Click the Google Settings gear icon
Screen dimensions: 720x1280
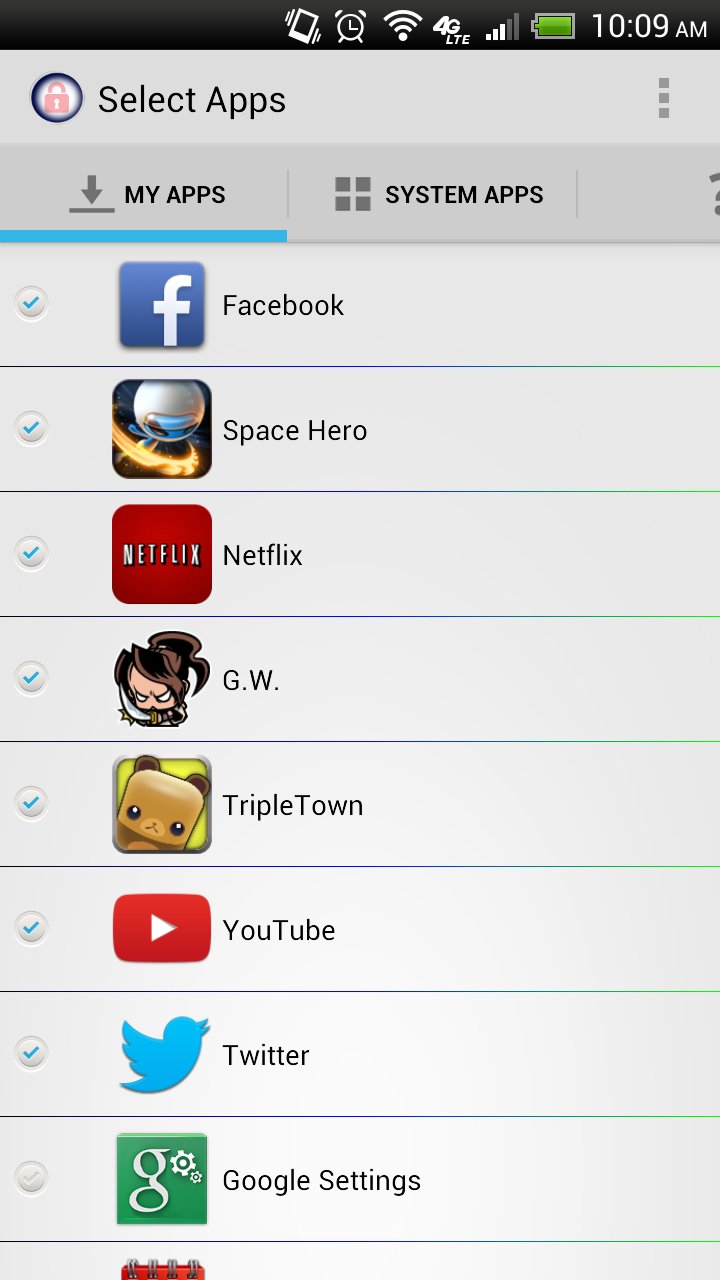tap(161, 1179)
